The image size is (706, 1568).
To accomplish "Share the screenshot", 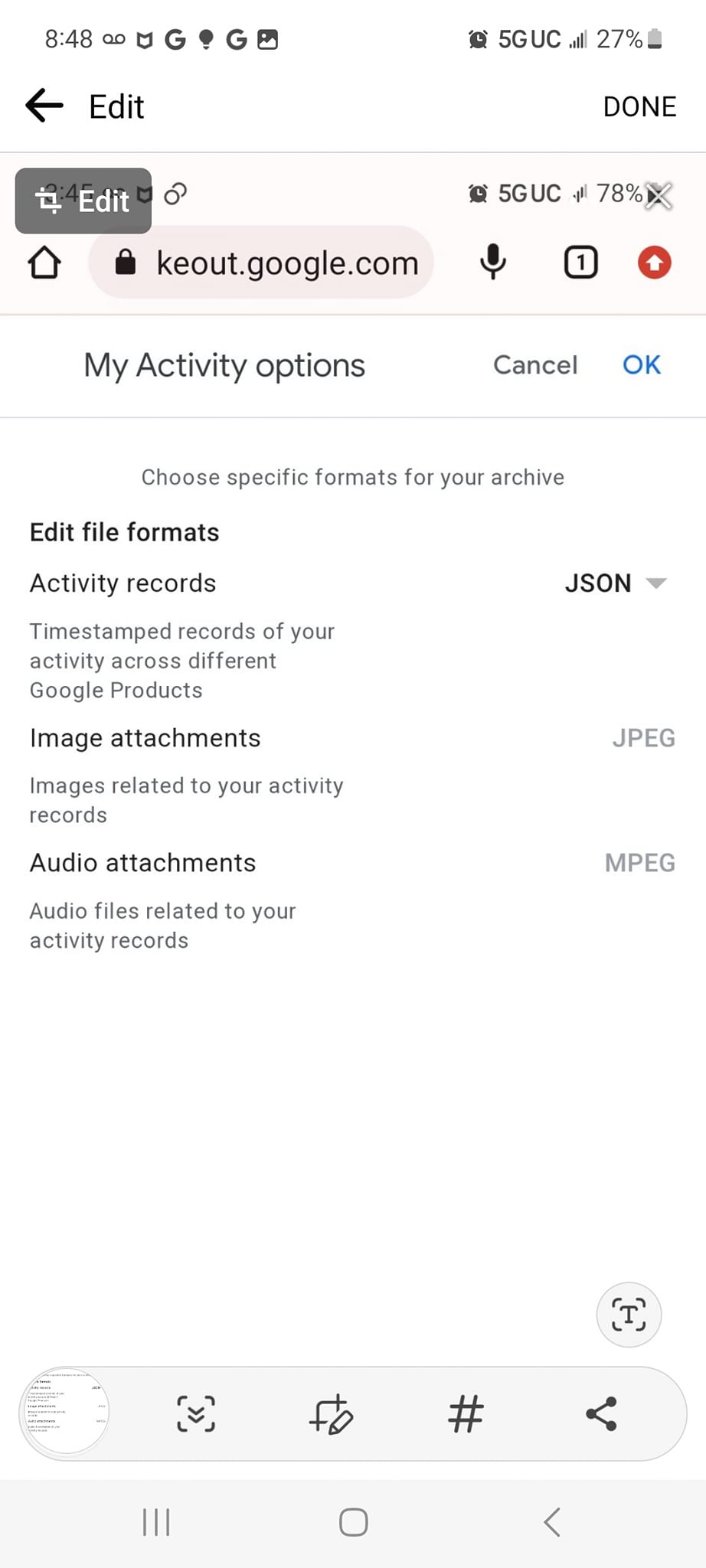I will click(x=601, y=1413).
